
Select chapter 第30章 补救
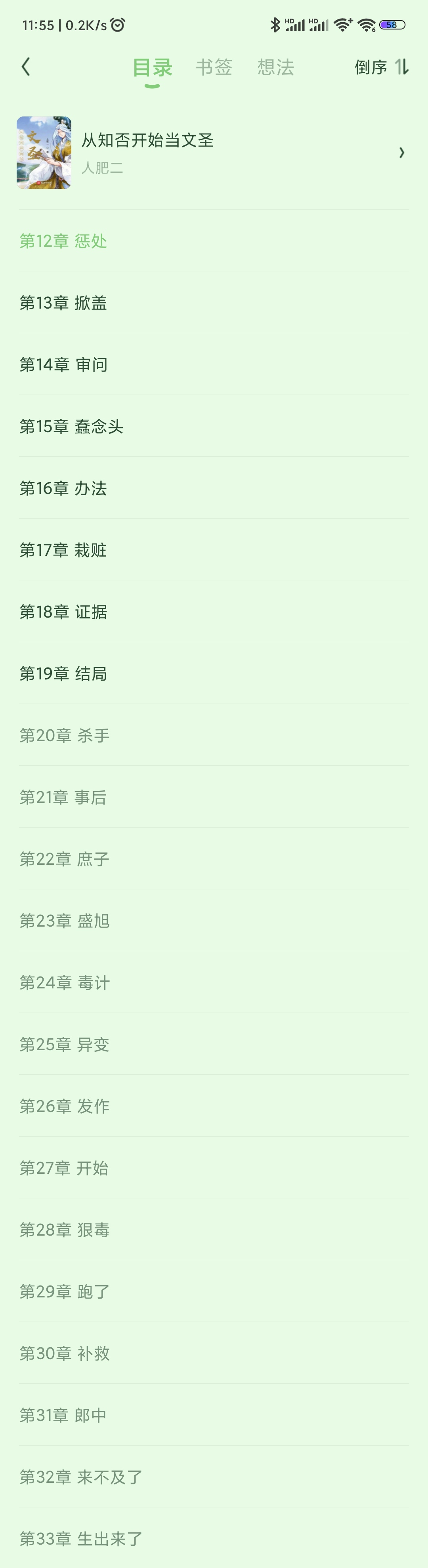(65, 1353)
